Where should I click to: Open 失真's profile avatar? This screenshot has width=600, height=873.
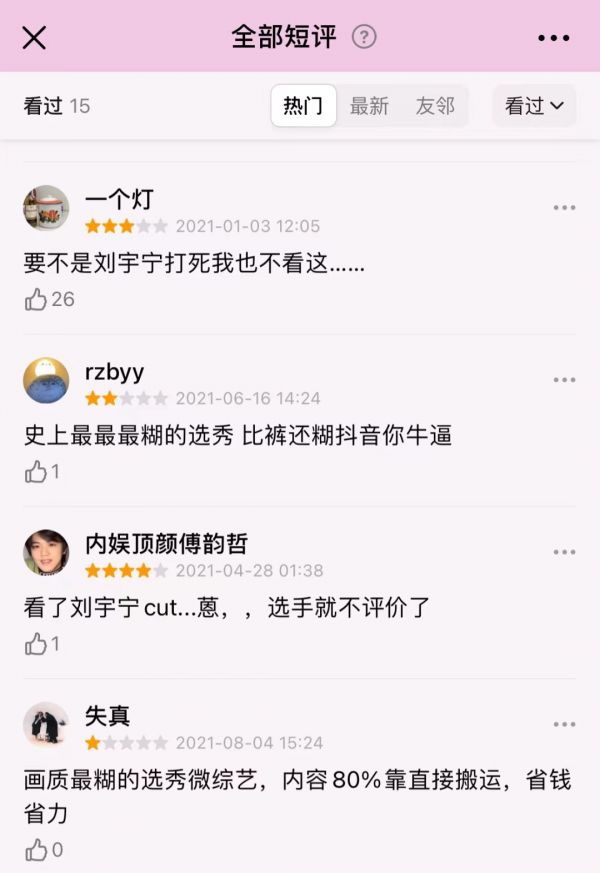[46, 725]
